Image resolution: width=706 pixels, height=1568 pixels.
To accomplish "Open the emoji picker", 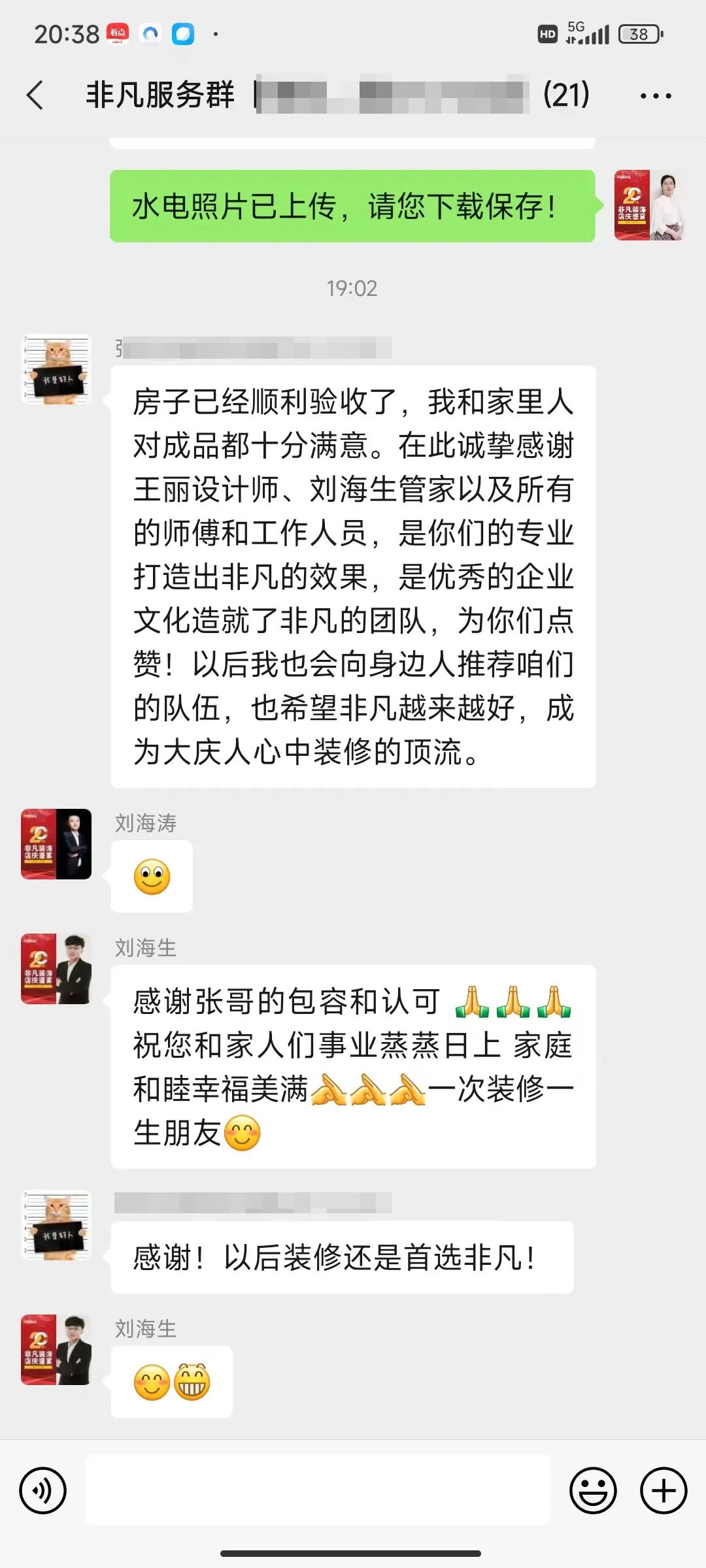I will point(593,1491).
